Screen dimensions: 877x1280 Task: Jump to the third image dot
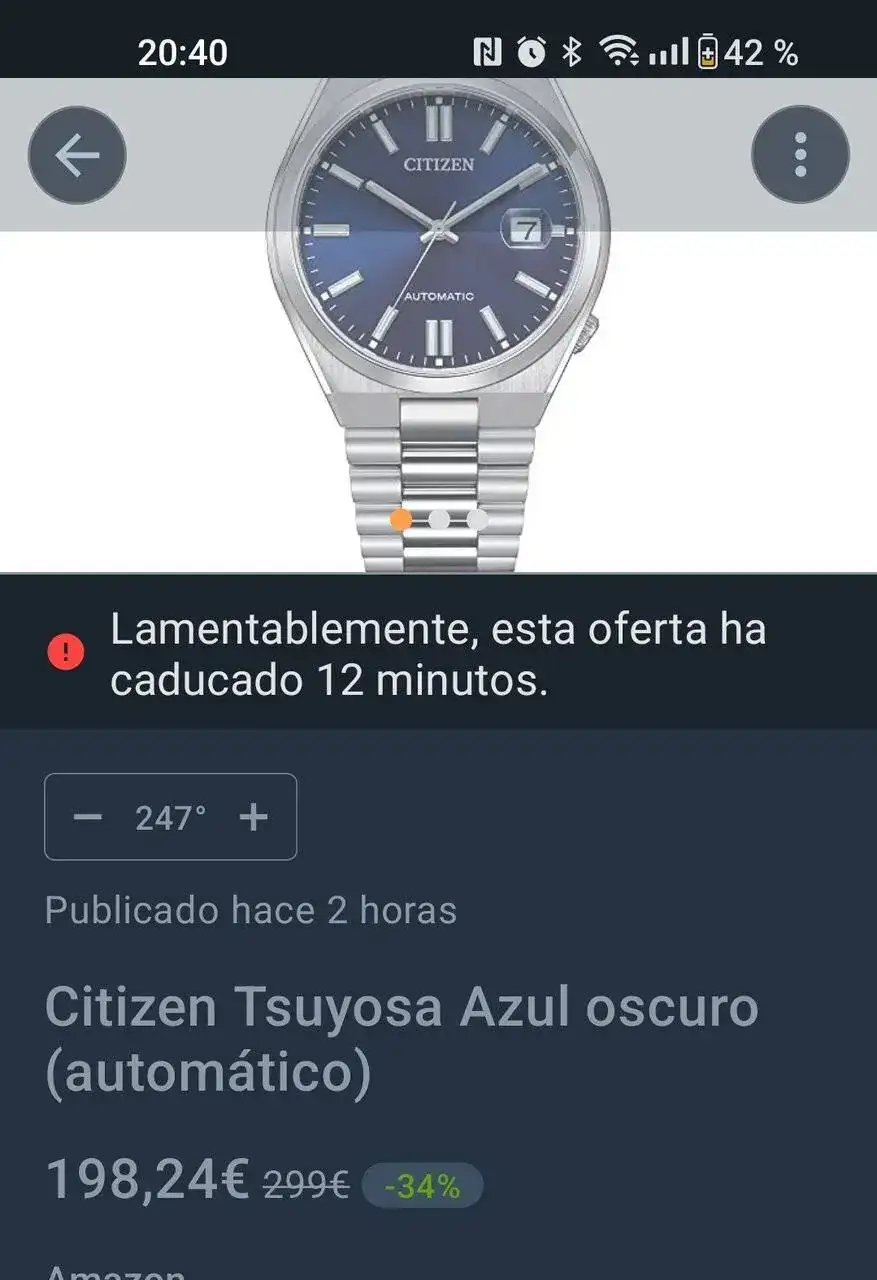[477, 519]
